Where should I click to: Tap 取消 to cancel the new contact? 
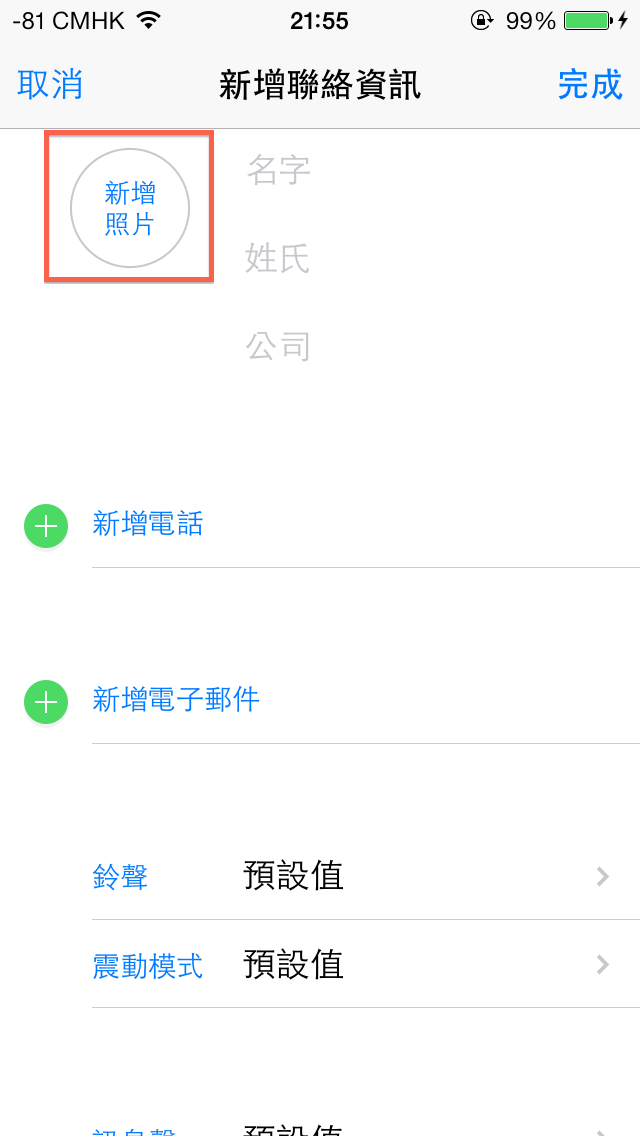pyautogui.click(x=50, y=85)
